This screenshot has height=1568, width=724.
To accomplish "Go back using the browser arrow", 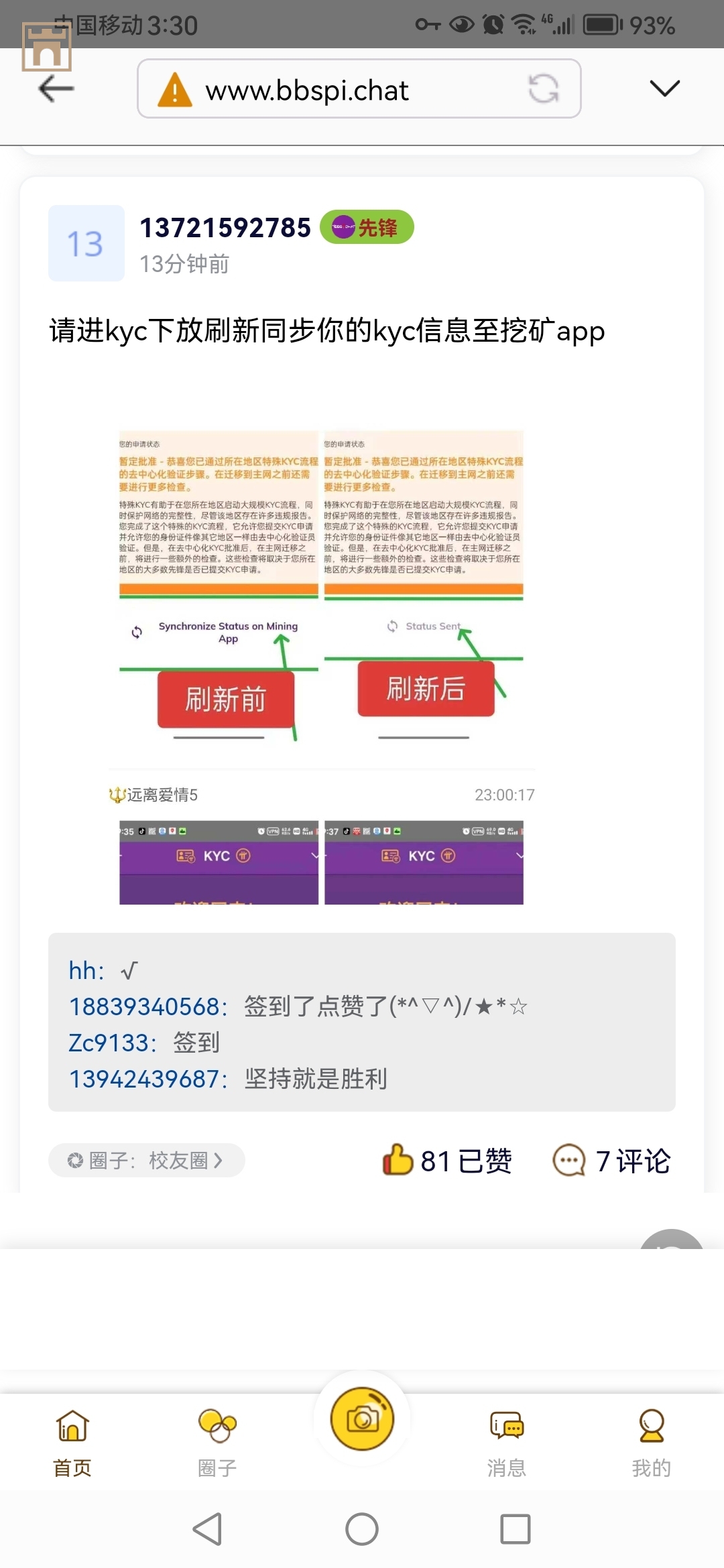I will (56, 88).
